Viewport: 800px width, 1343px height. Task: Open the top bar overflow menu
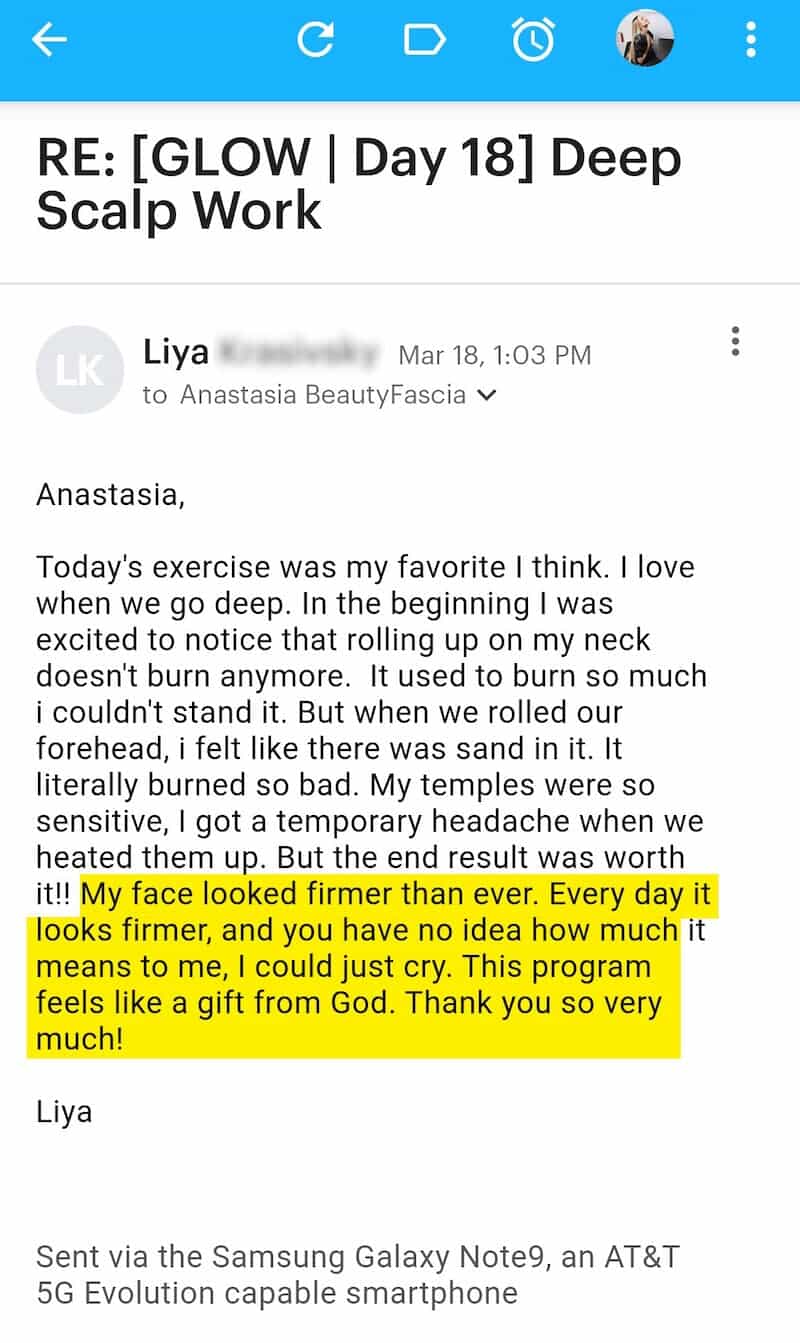click(x=751, y=40)
